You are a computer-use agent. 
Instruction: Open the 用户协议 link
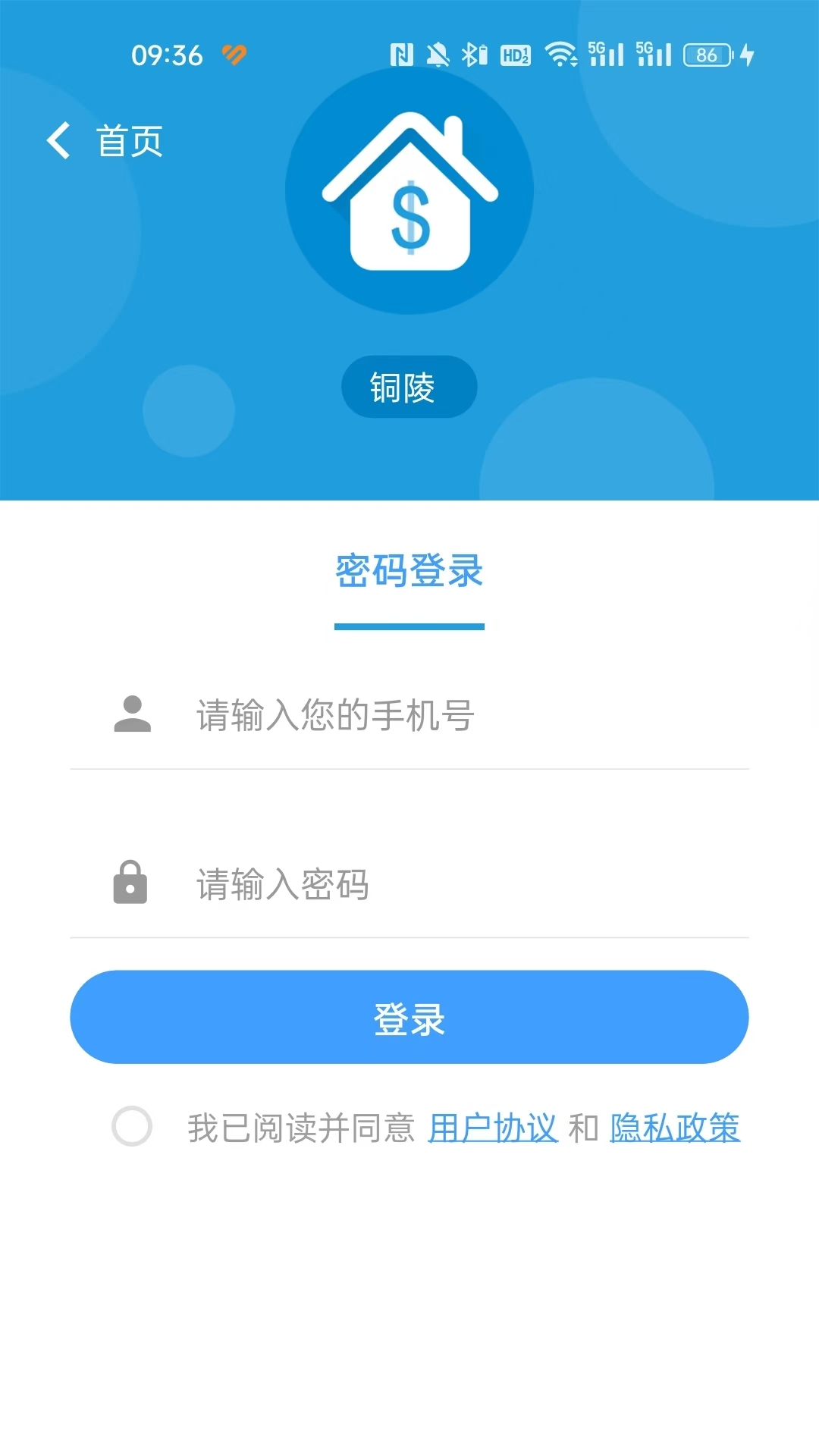pyautogui.click(x=493, y=1128)
